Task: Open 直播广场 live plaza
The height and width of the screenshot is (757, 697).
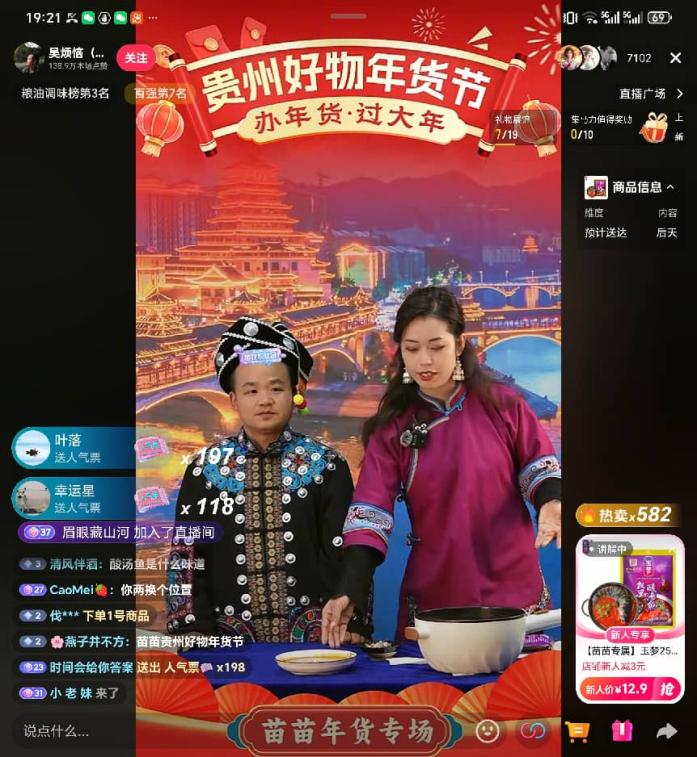Action: [x=650, y=94]
